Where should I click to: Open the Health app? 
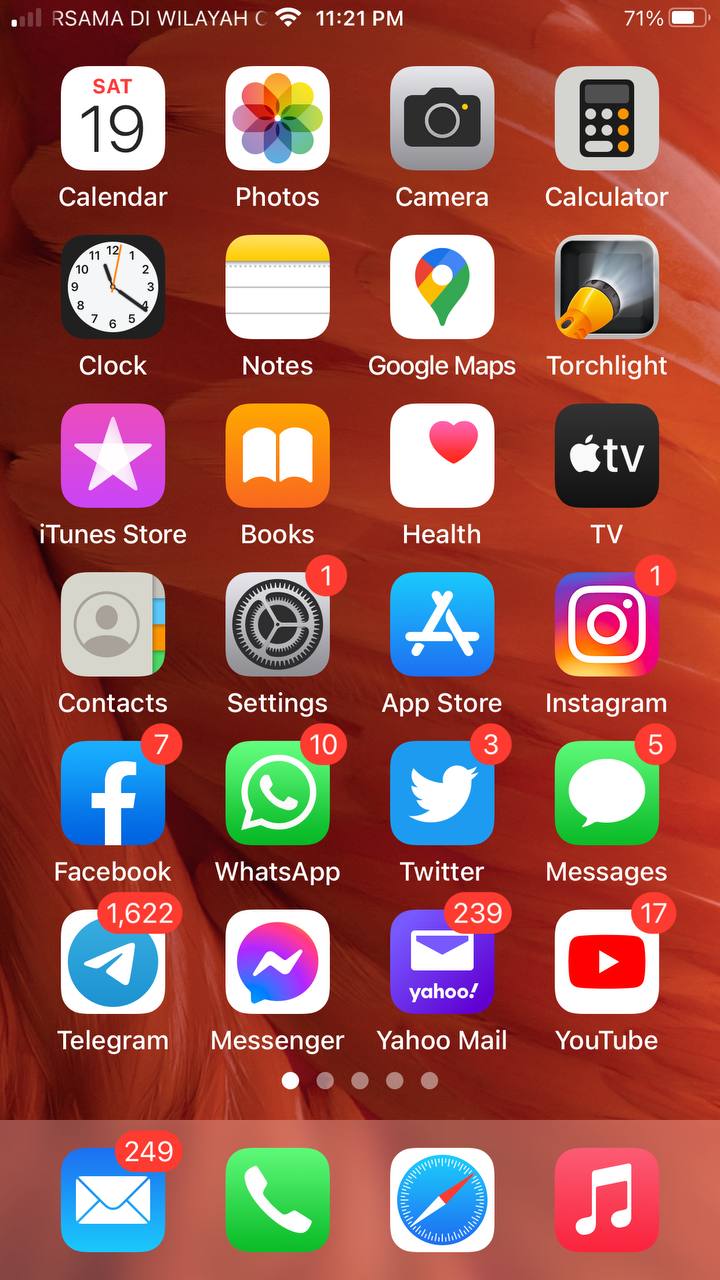(x=442, y=456)
